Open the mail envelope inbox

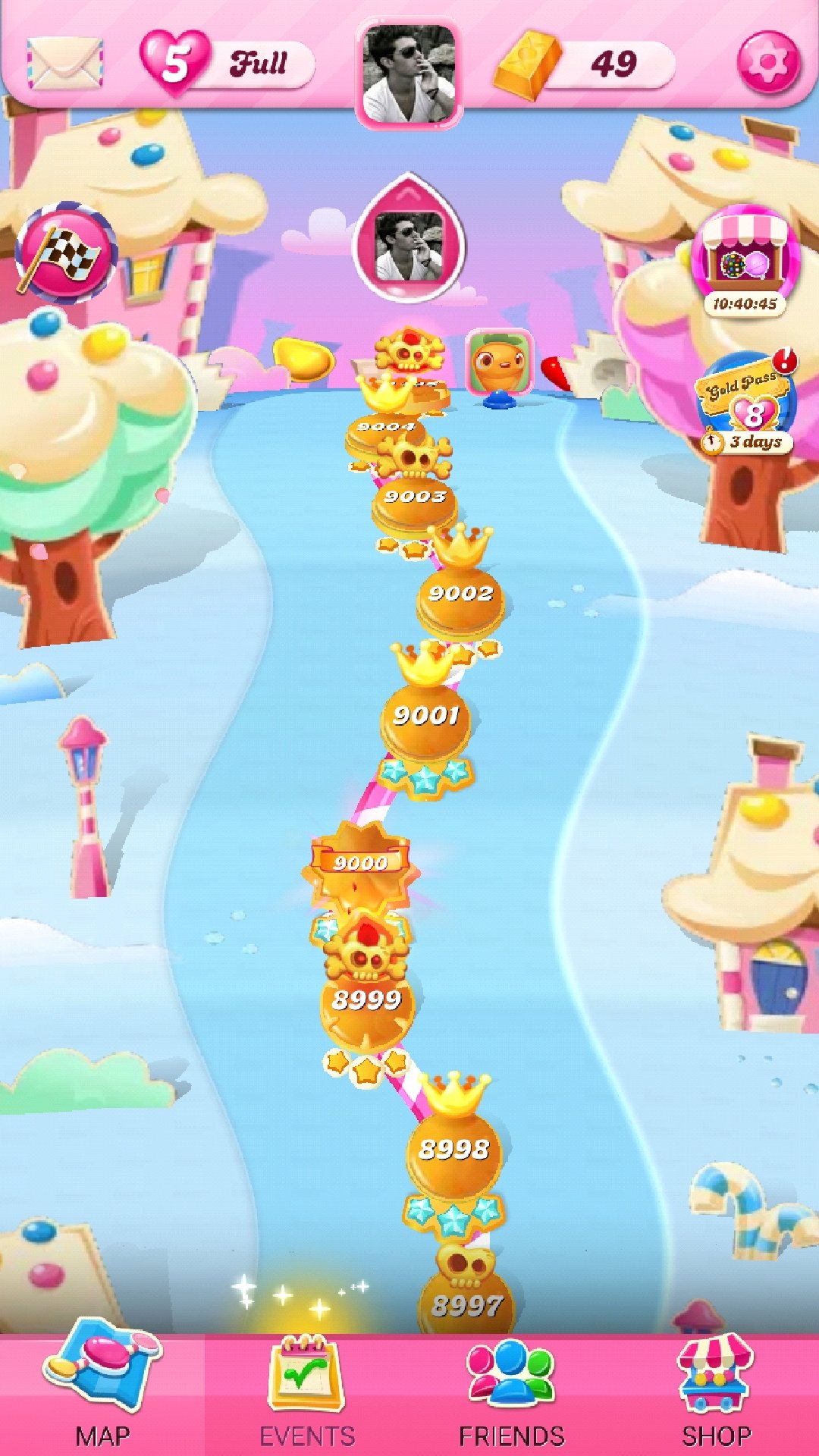[x=65, y=63]
